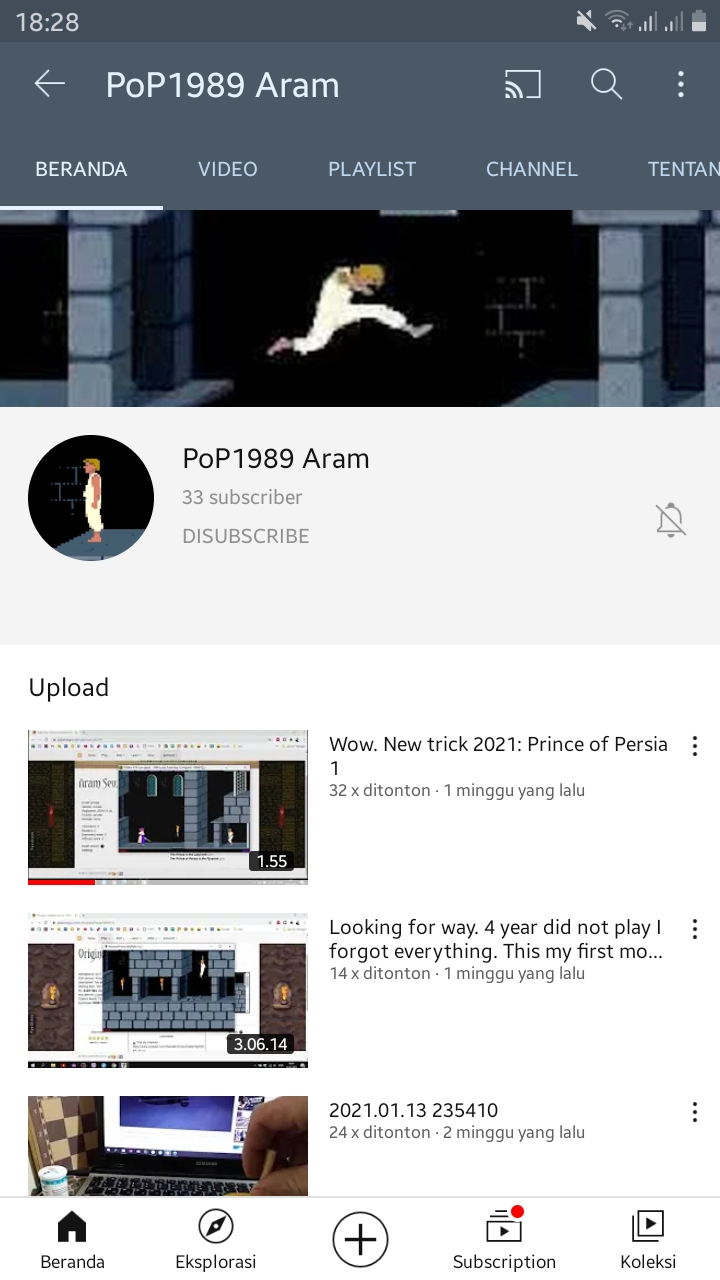
Task: Switch to the CHANNEL tab
Action: (532, 169)
